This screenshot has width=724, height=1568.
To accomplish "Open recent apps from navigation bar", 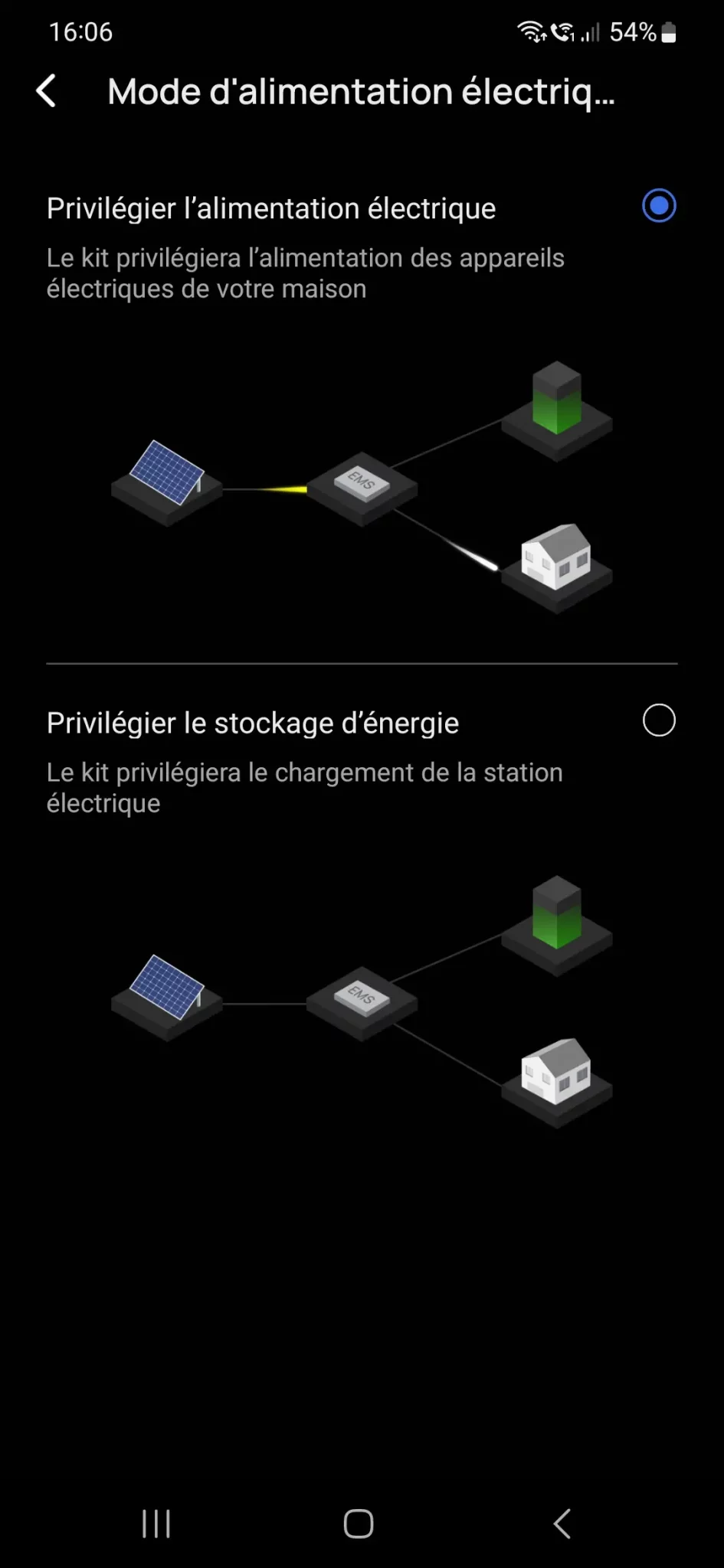I will [x=156, y=1524].
